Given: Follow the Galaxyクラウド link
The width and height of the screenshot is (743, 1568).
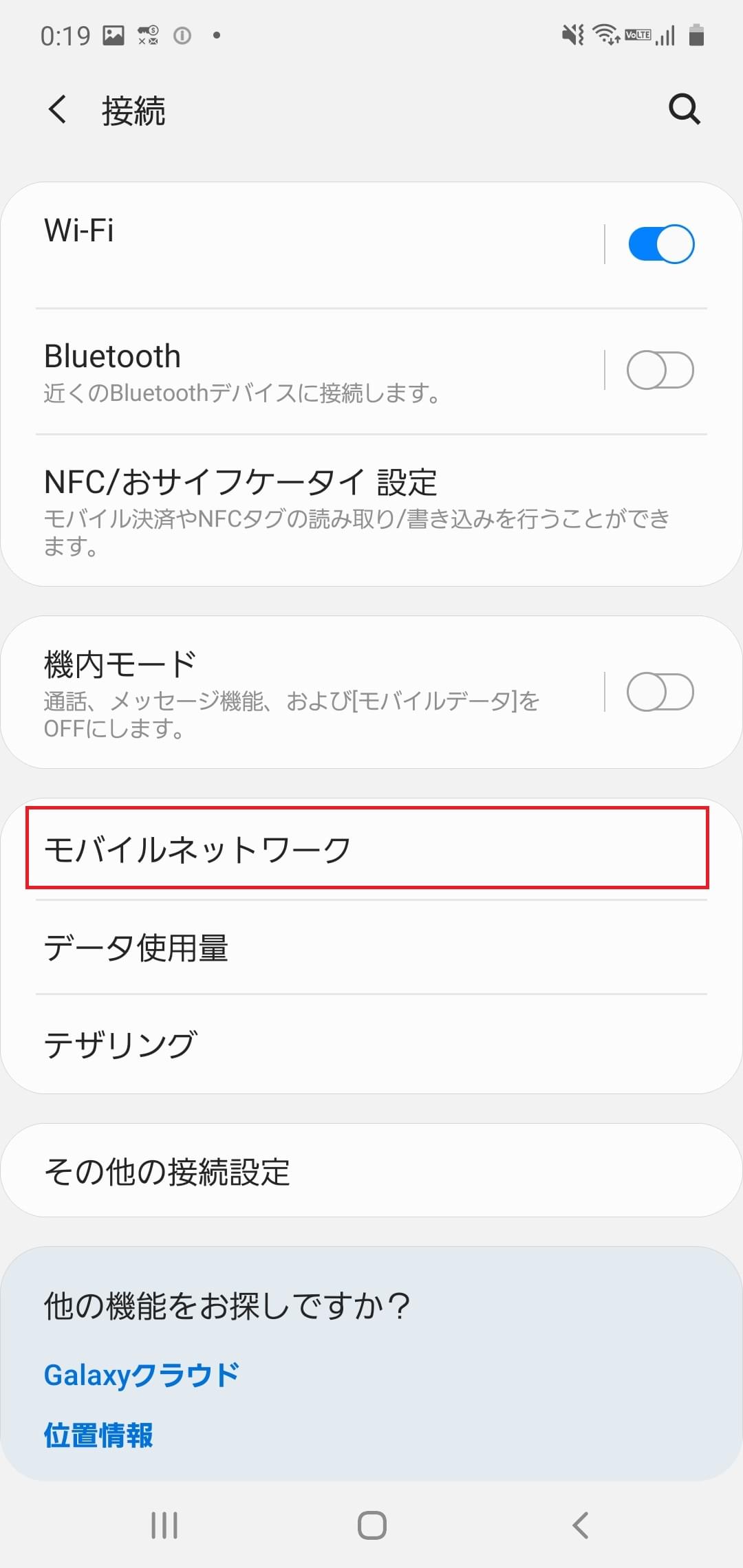Looking at the screenshot, I should click(140, 1375).
